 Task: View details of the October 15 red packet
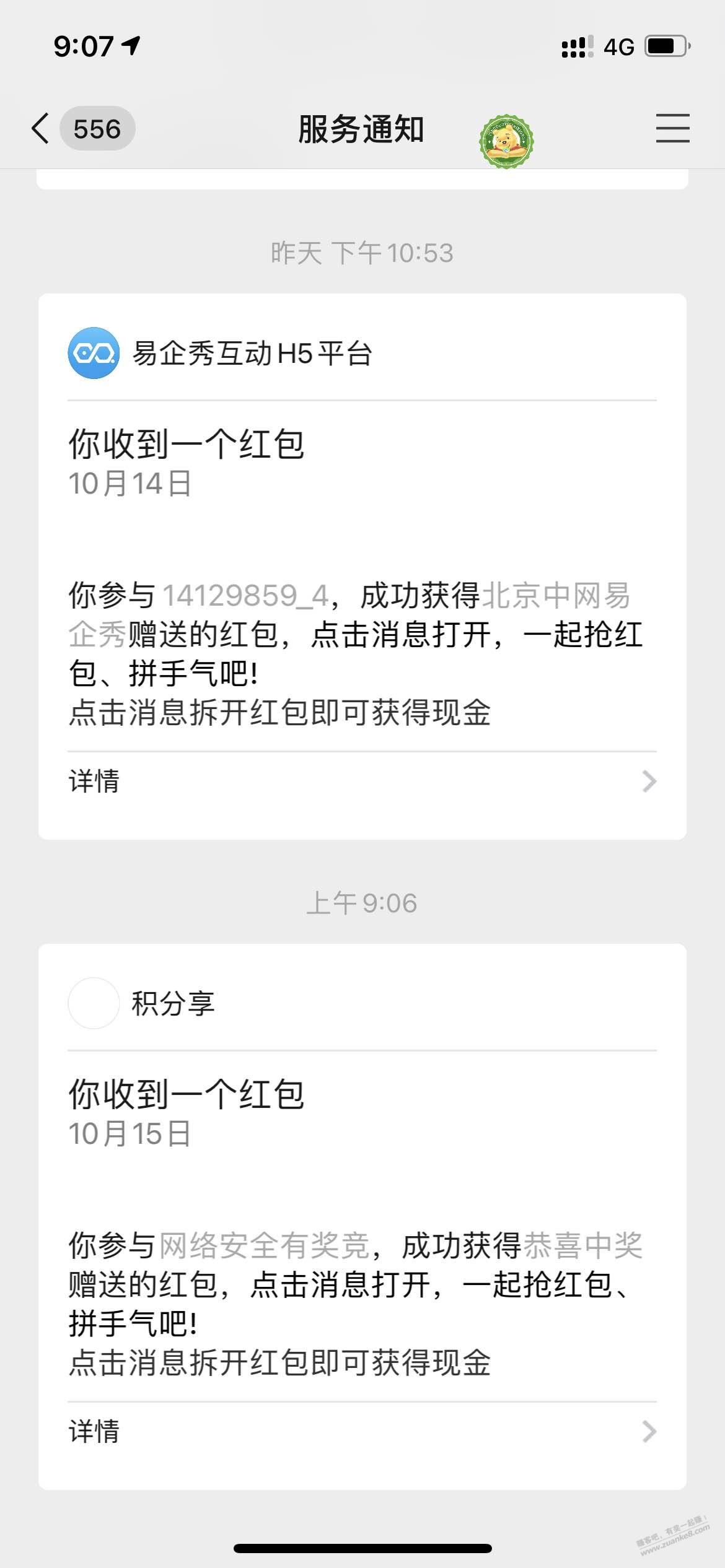[x=362, y=1432]
